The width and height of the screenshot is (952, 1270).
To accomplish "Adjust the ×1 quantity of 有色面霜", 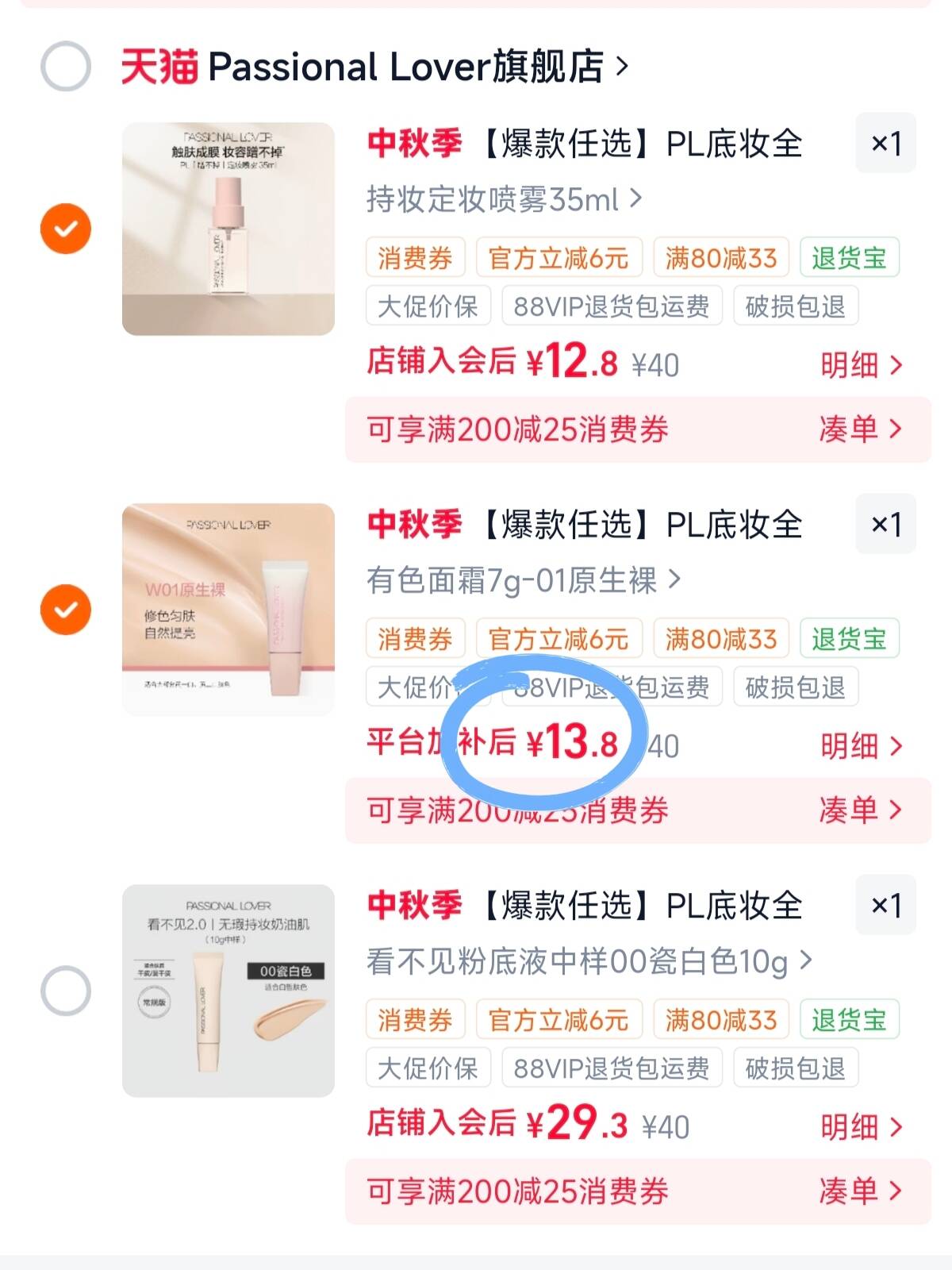I will (x=885, y=524).
